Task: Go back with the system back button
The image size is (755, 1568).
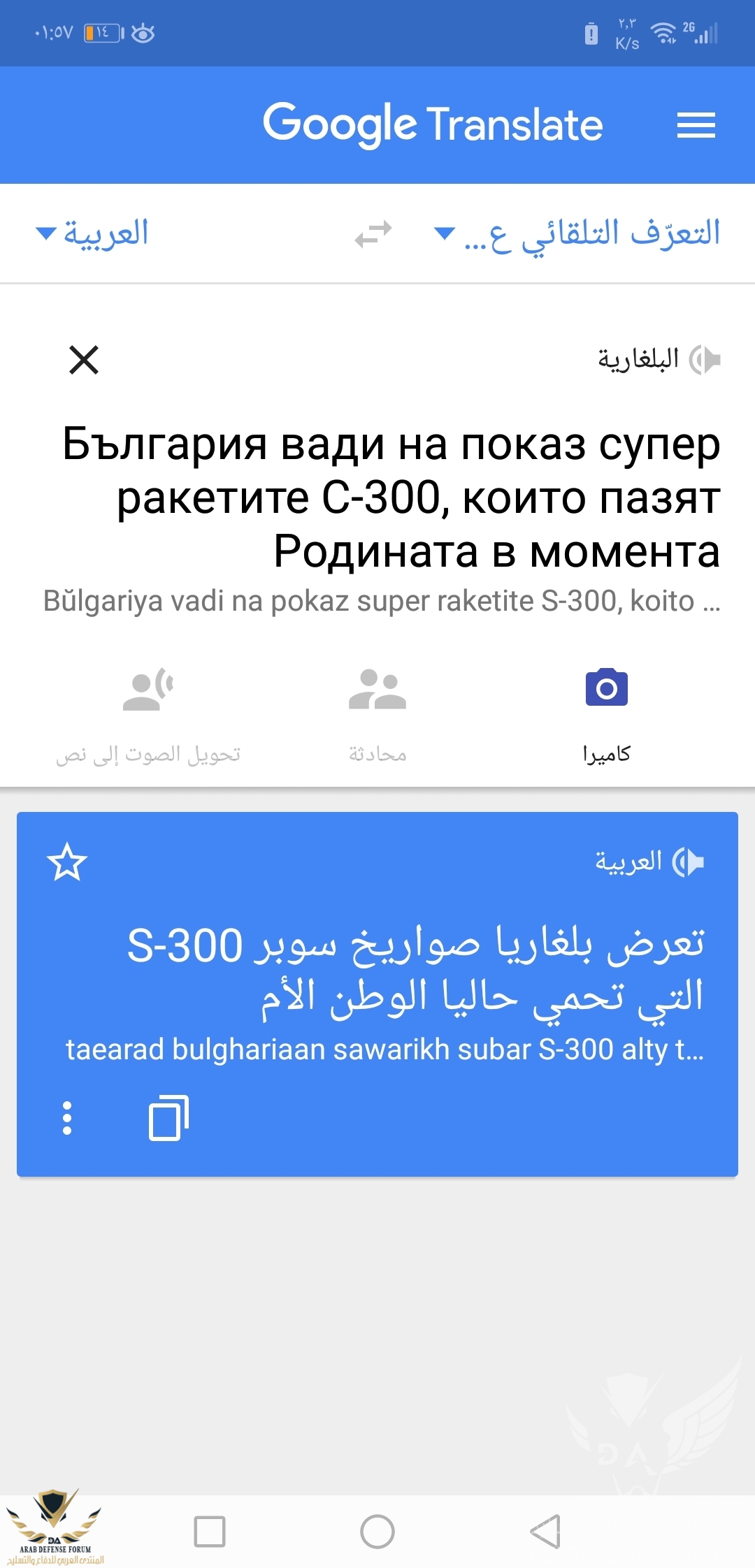Action: [545, 1532]
